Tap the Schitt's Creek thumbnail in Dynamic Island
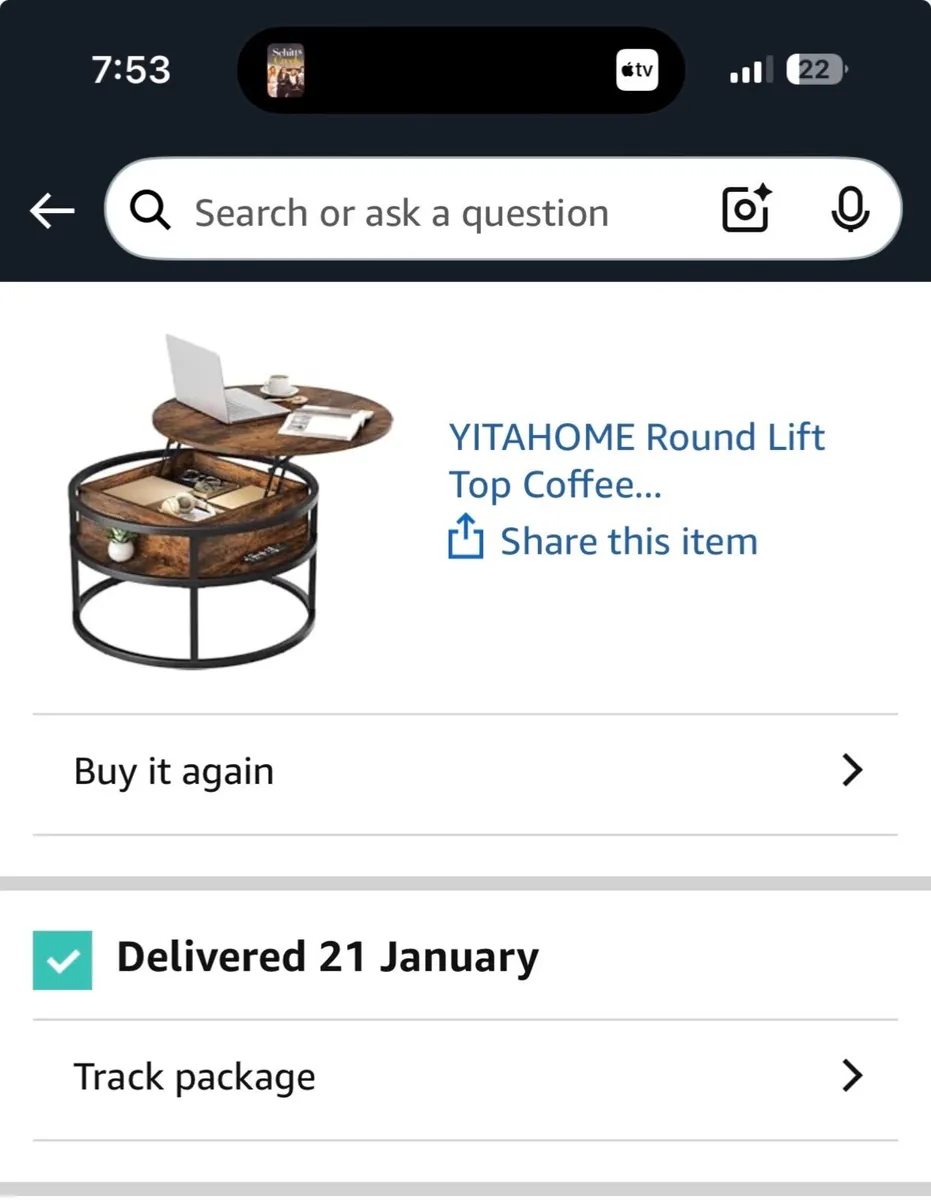Image resolution: width=931 pixels, height=1200 pixels. [x=285, y=70]
